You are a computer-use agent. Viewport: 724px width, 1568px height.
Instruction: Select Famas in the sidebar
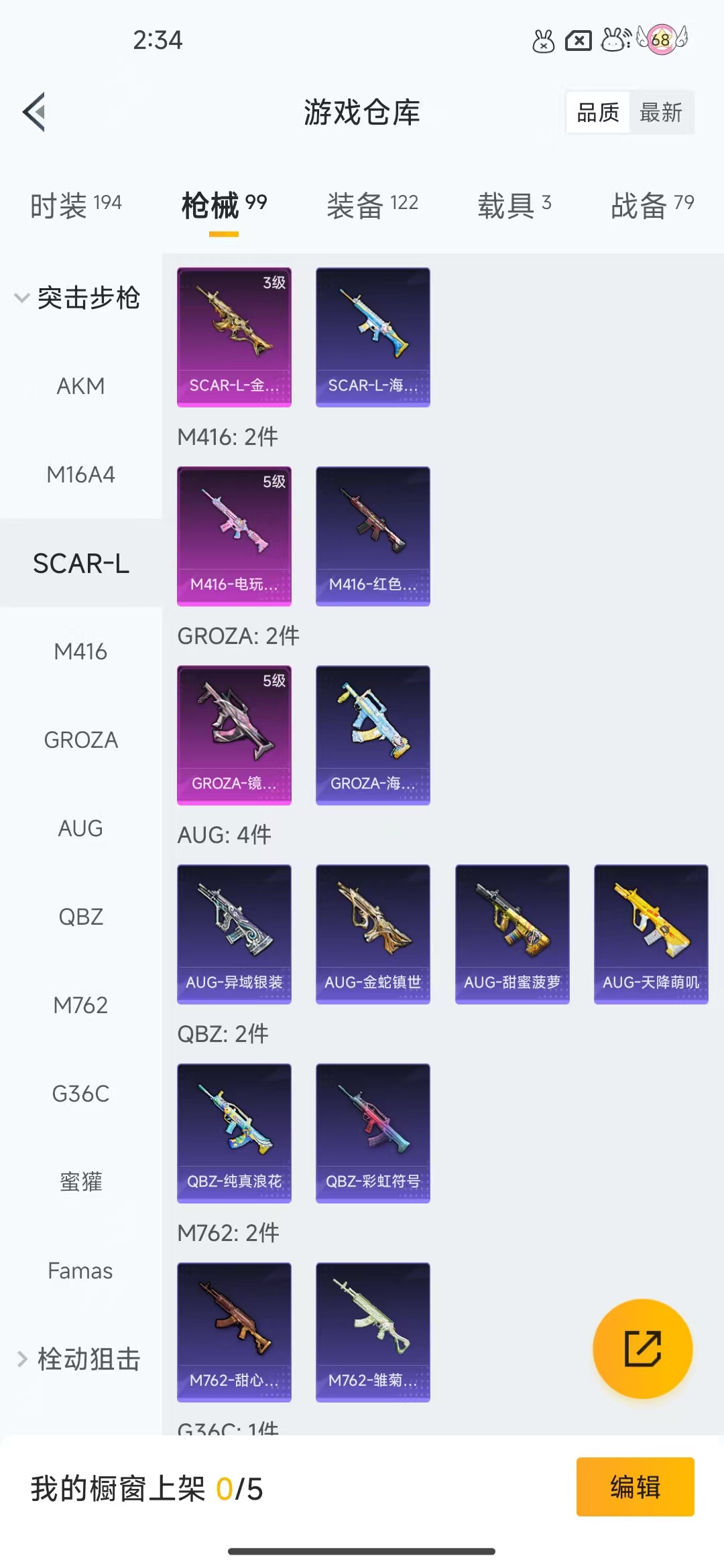(x=80, y=1270)
